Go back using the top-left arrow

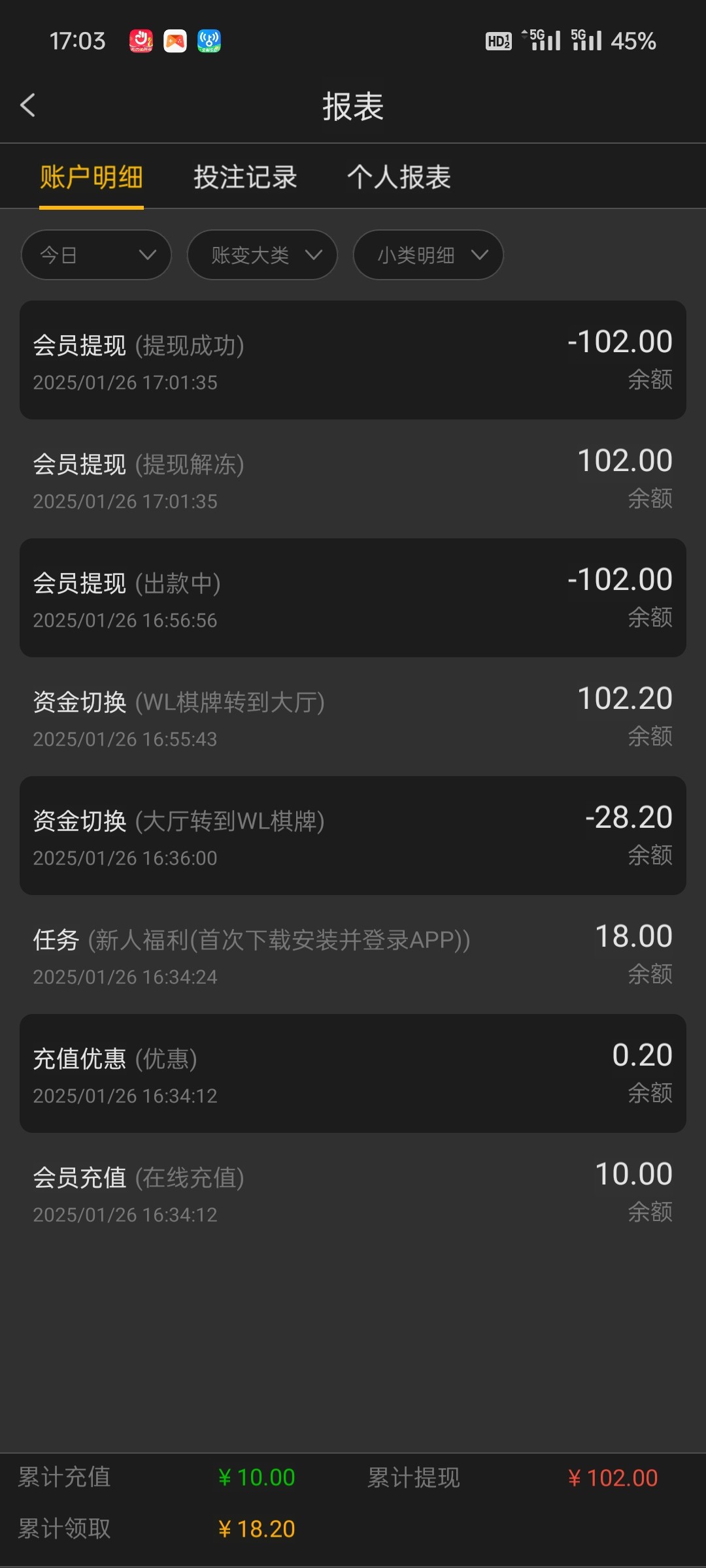(27, 105)
